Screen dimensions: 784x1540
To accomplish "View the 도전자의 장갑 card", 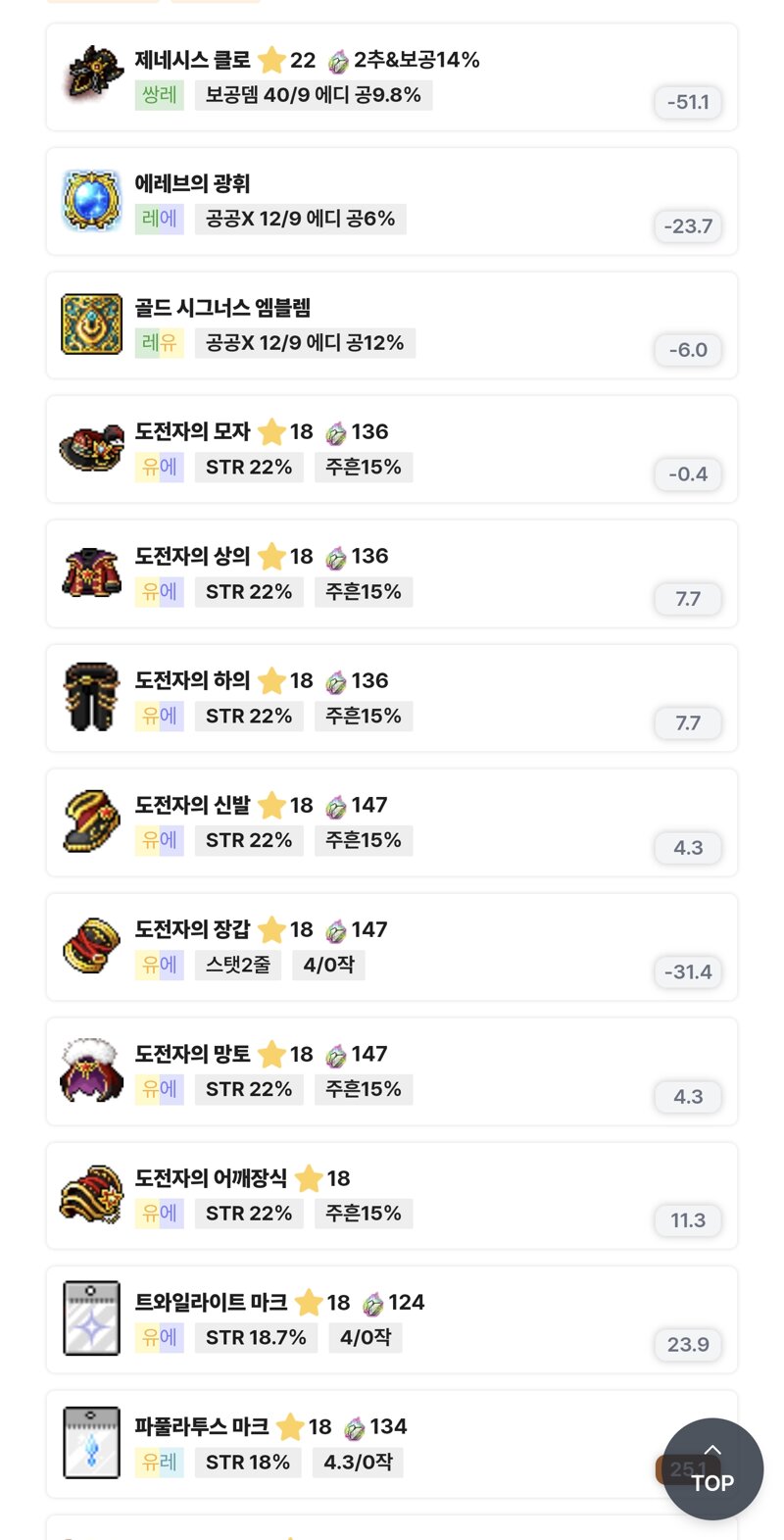I will [392, 947].
